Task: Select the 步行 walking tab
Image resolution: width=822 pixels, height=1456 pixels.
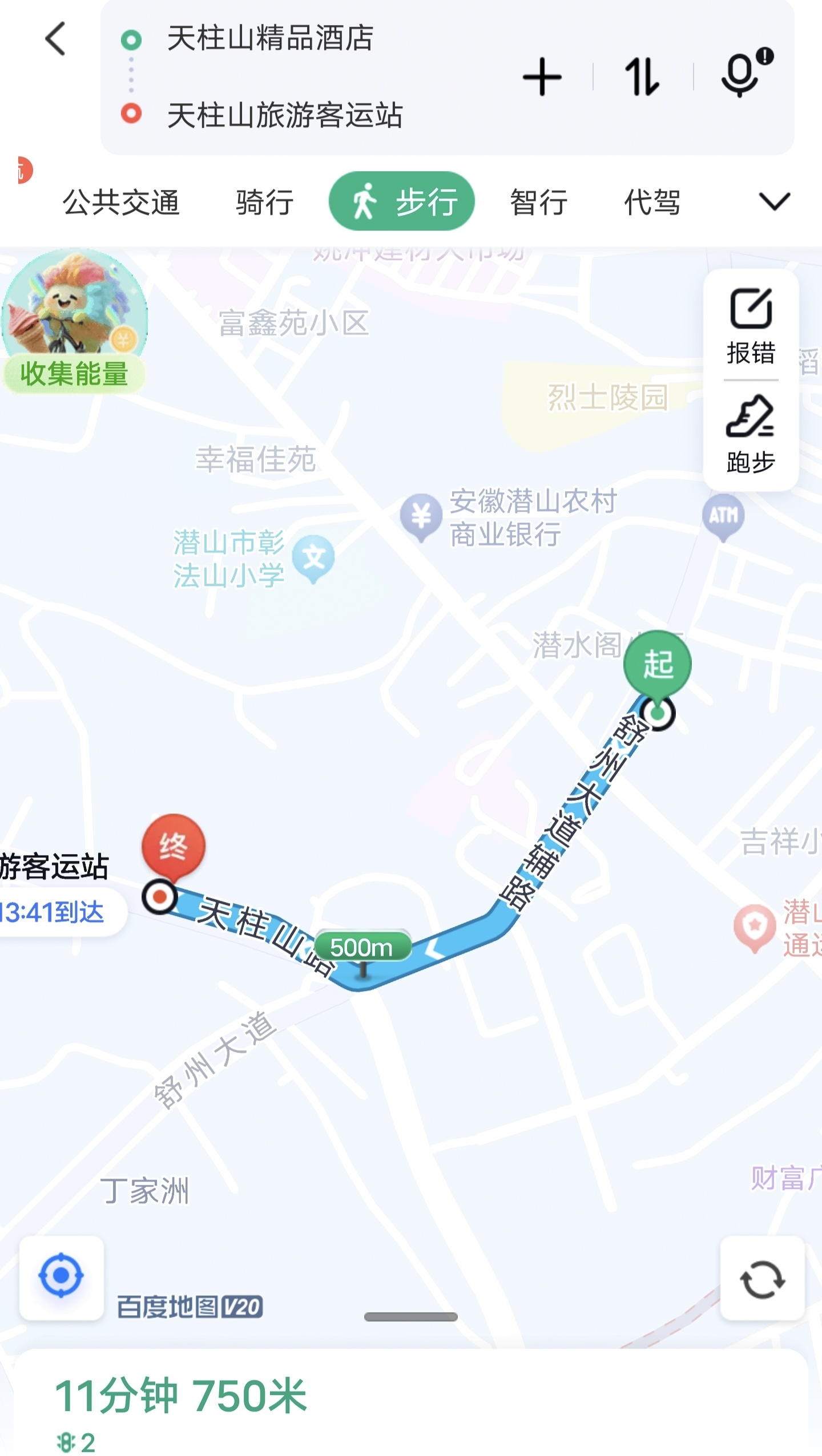Action: (402, 202)
